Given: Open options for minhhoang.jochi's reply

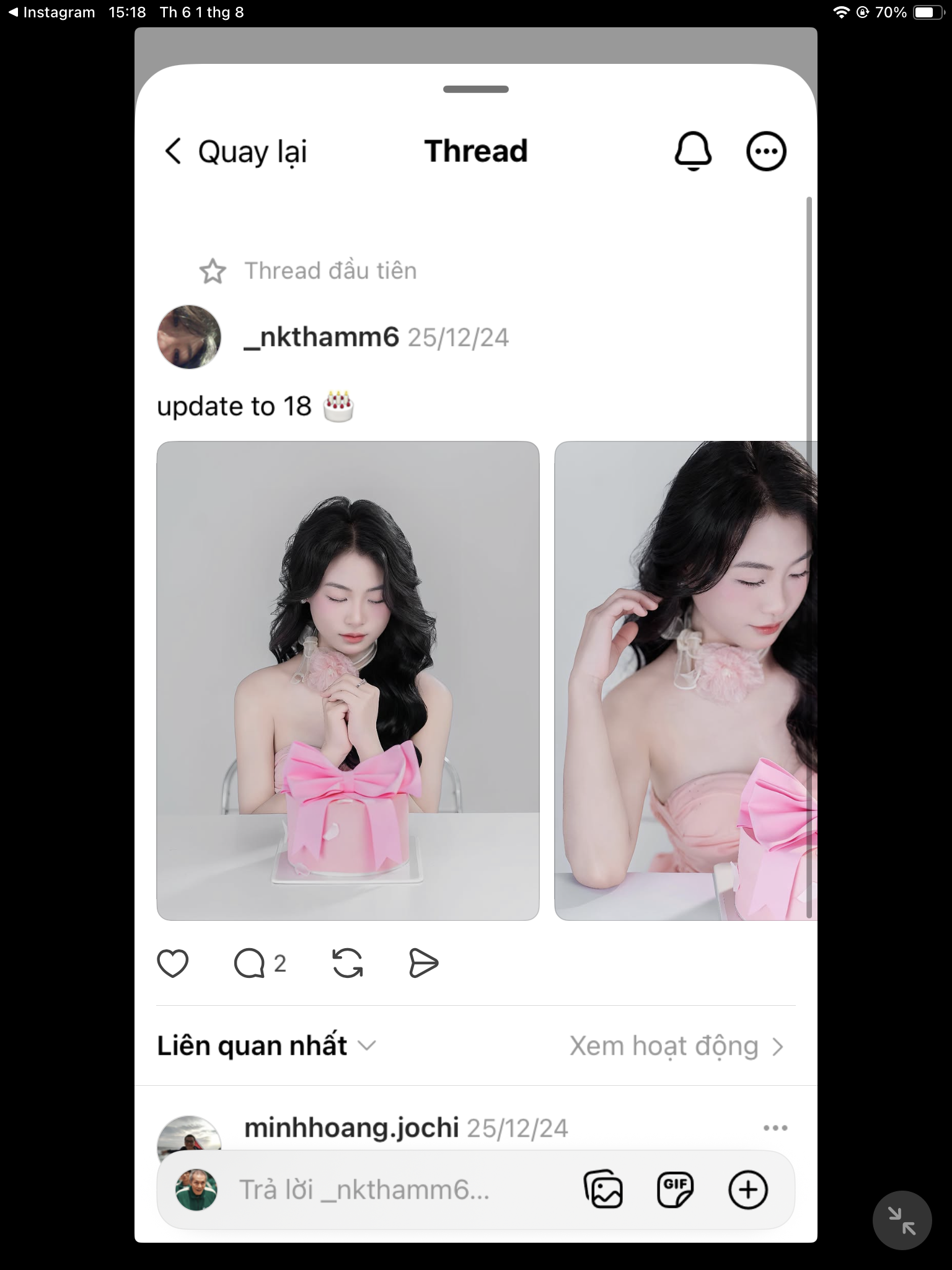Looking at the screenshot, I should click(x=775, y=1128).
